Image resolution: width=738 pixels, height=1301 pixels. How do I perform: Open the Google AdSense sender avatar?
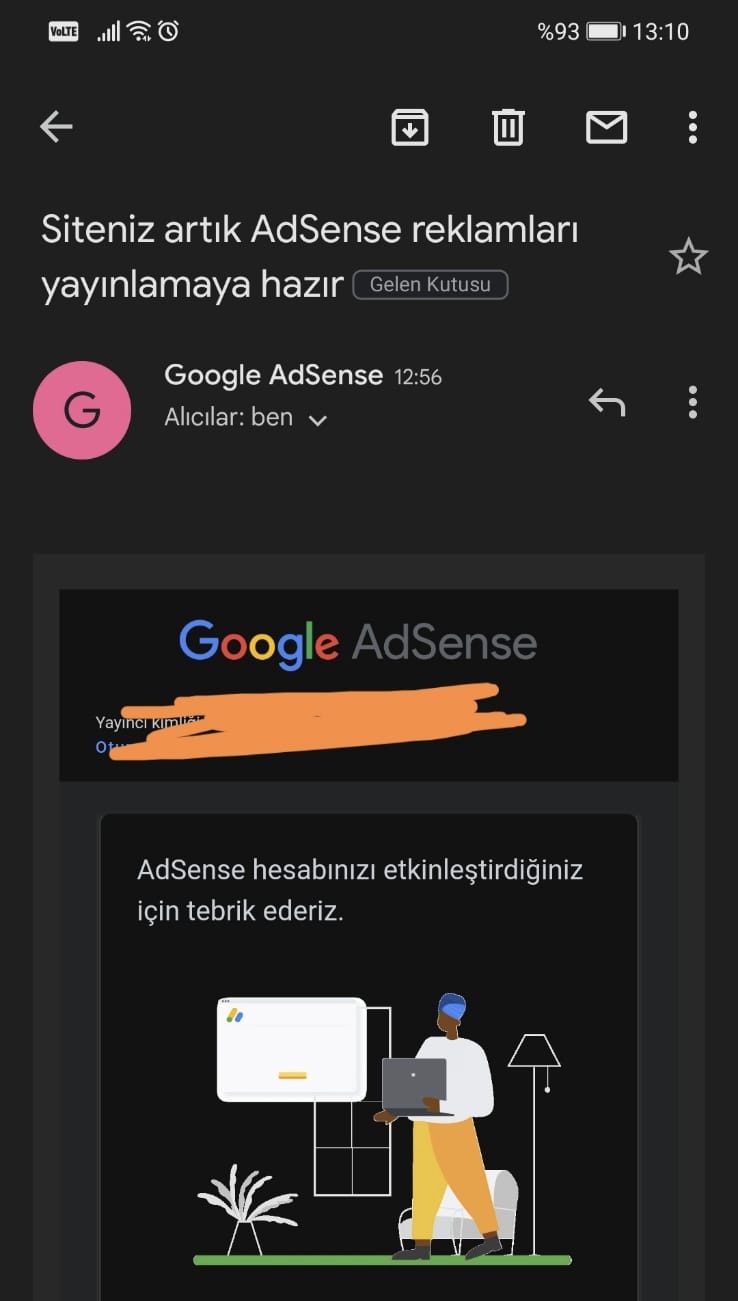point(82,410)
